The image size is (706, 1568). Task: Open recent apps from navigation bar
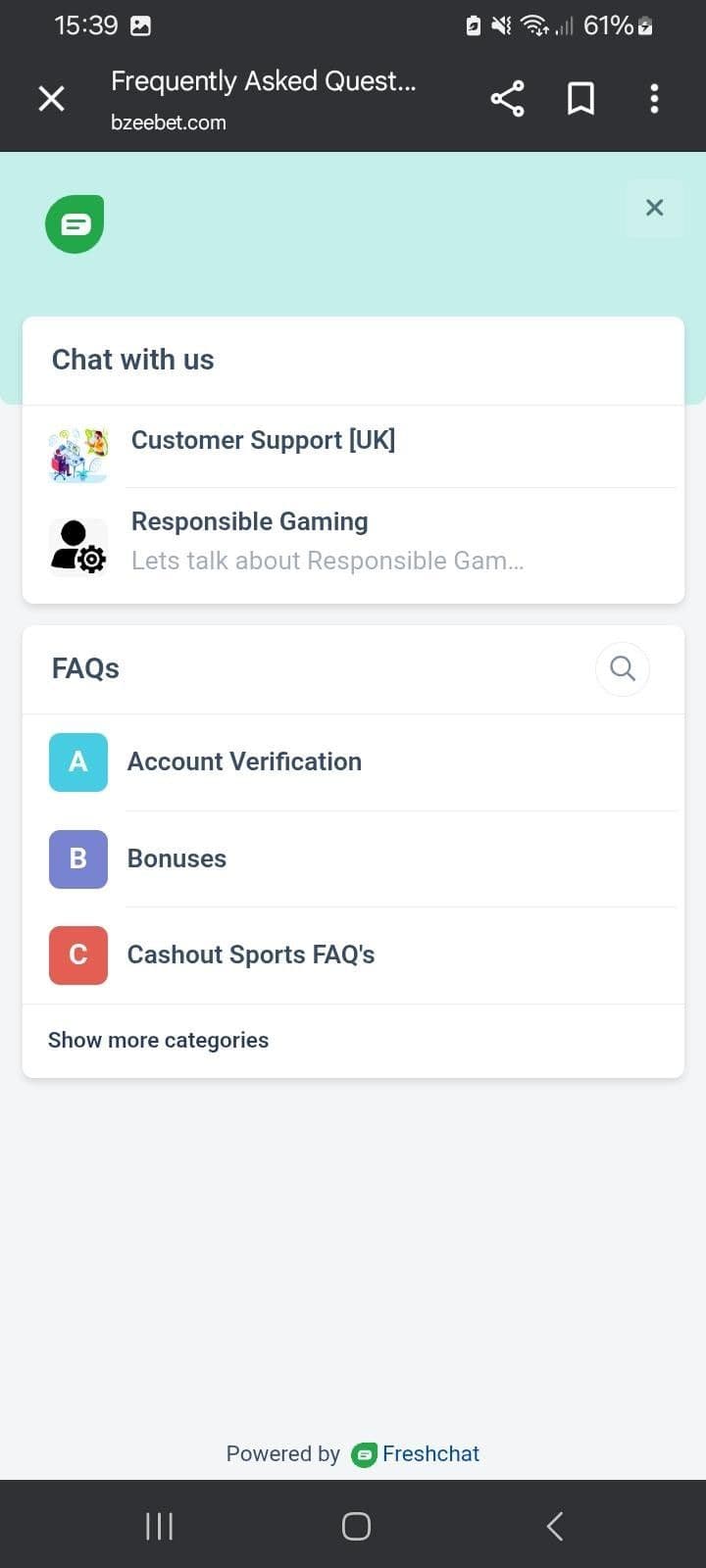point(158,1525)
